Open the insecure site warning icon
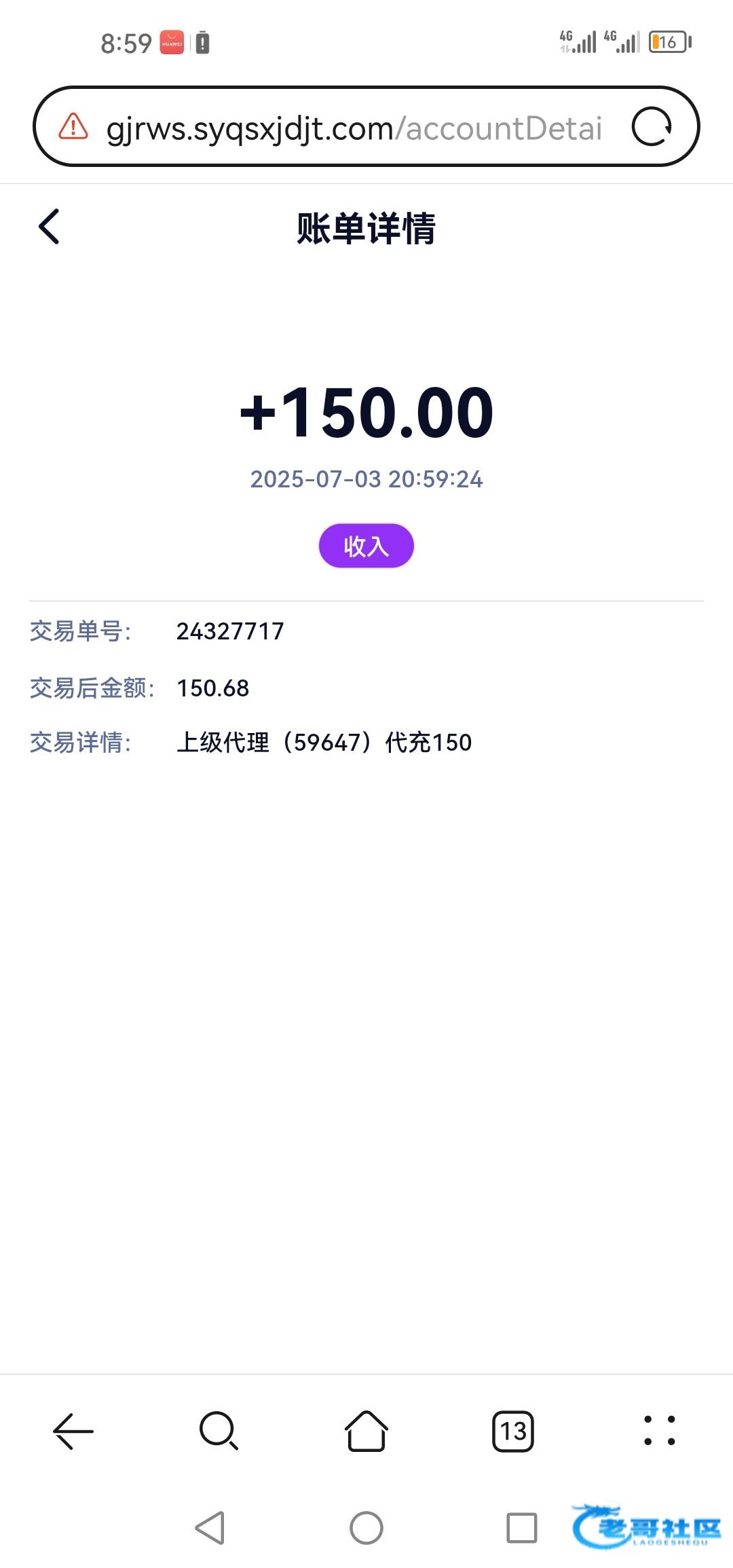This screenshot has width=733, height=1568. (x=73, y=126)
